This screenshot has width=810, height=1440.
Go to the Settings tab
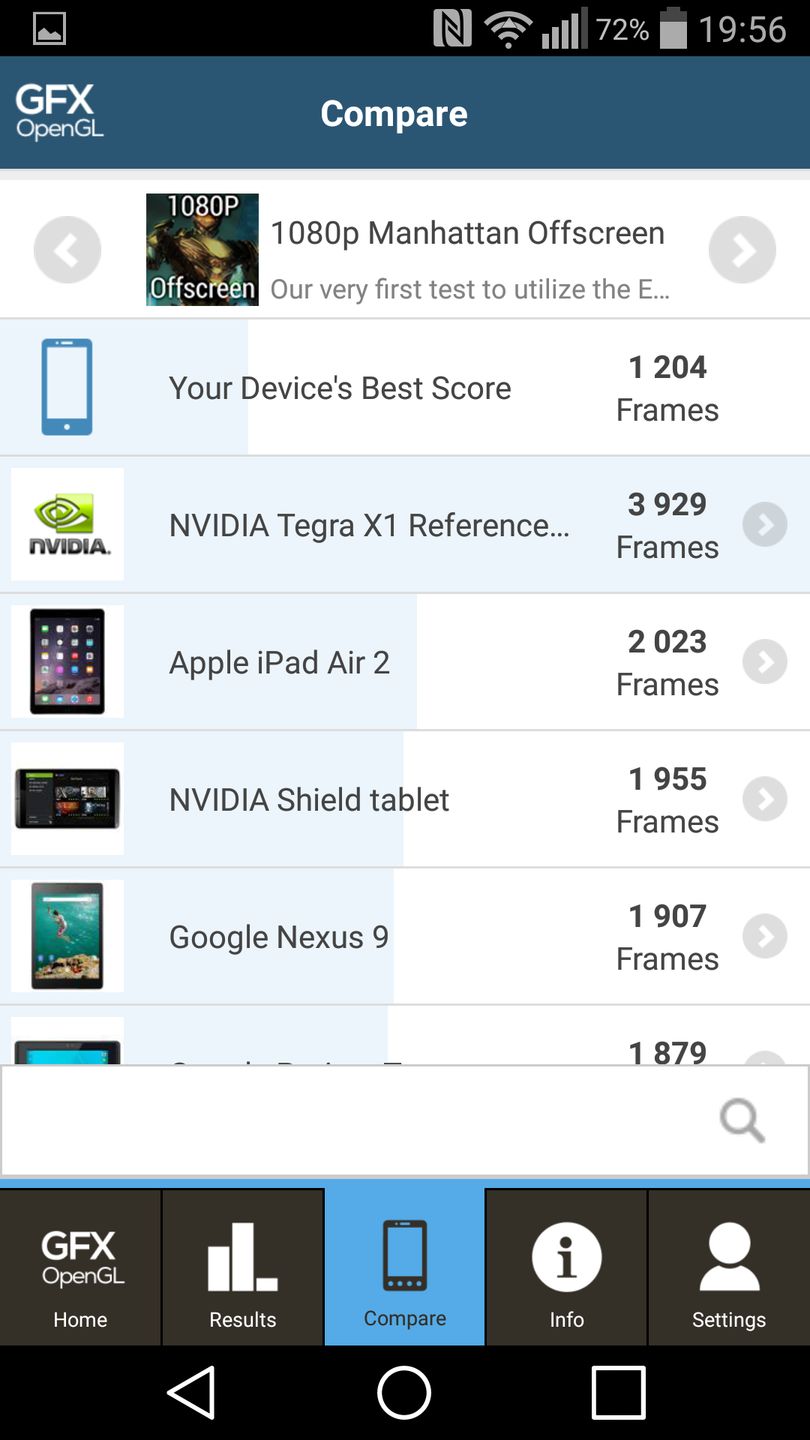(x=729, y=1268)
